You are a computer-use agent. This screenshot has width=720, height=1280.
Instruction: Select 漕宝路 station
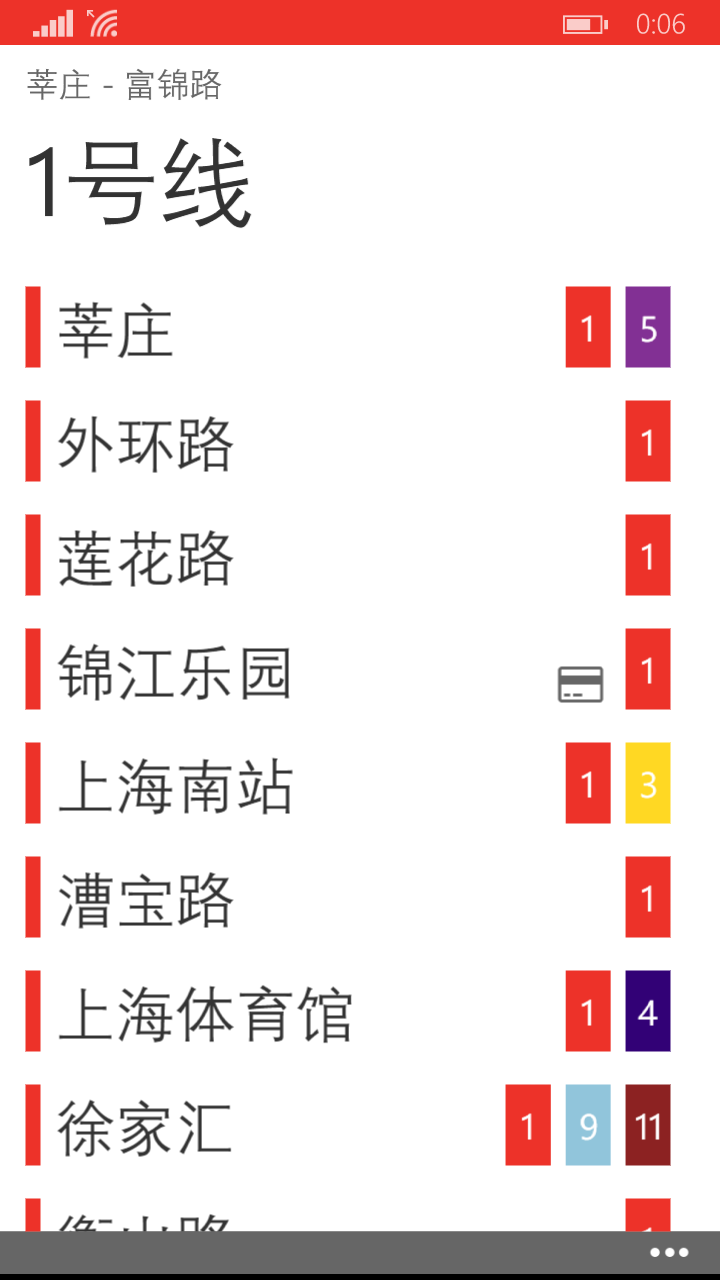tap(146, 898)
